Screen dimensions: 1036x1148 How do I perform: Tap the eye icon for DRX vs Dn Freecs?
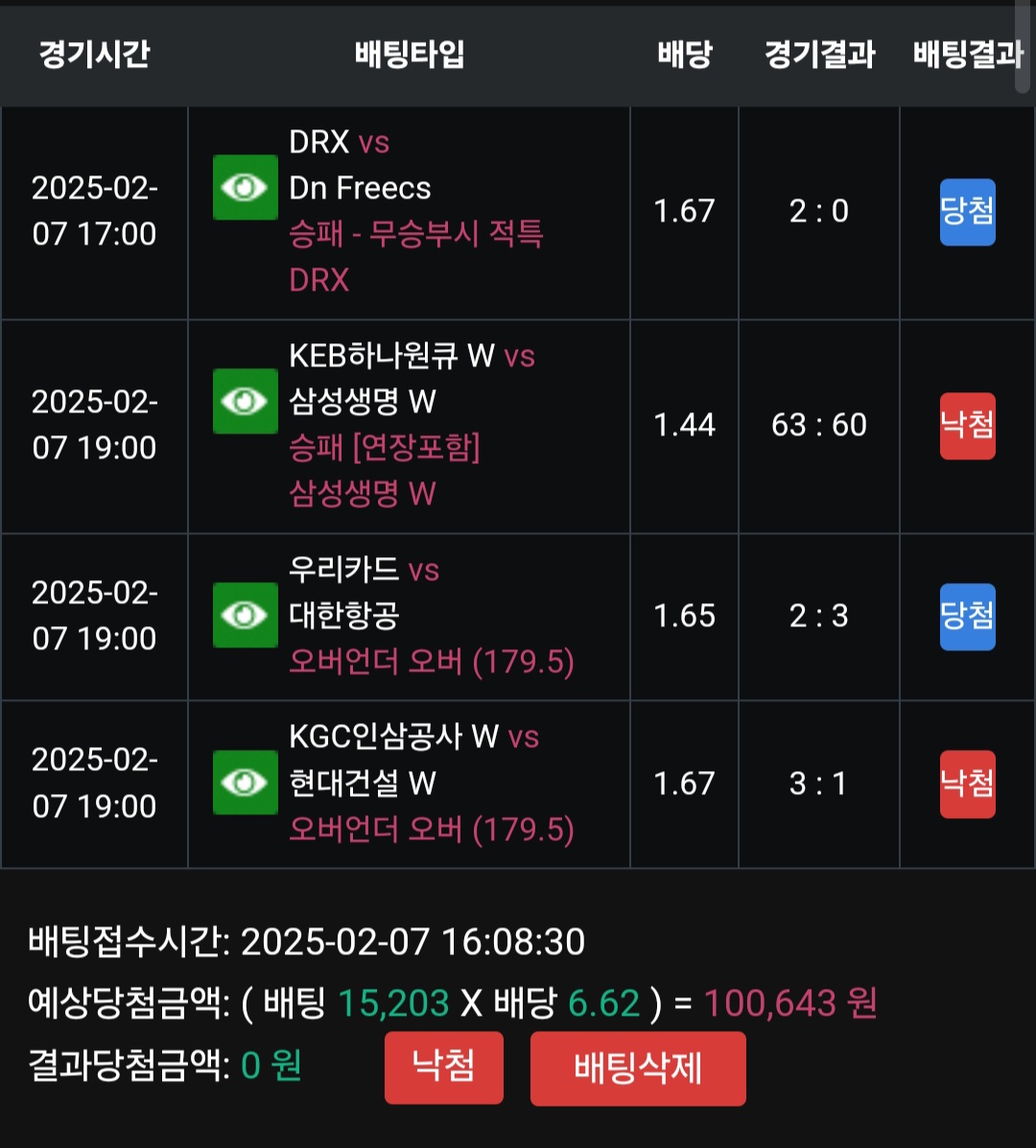tap(245, 187)
